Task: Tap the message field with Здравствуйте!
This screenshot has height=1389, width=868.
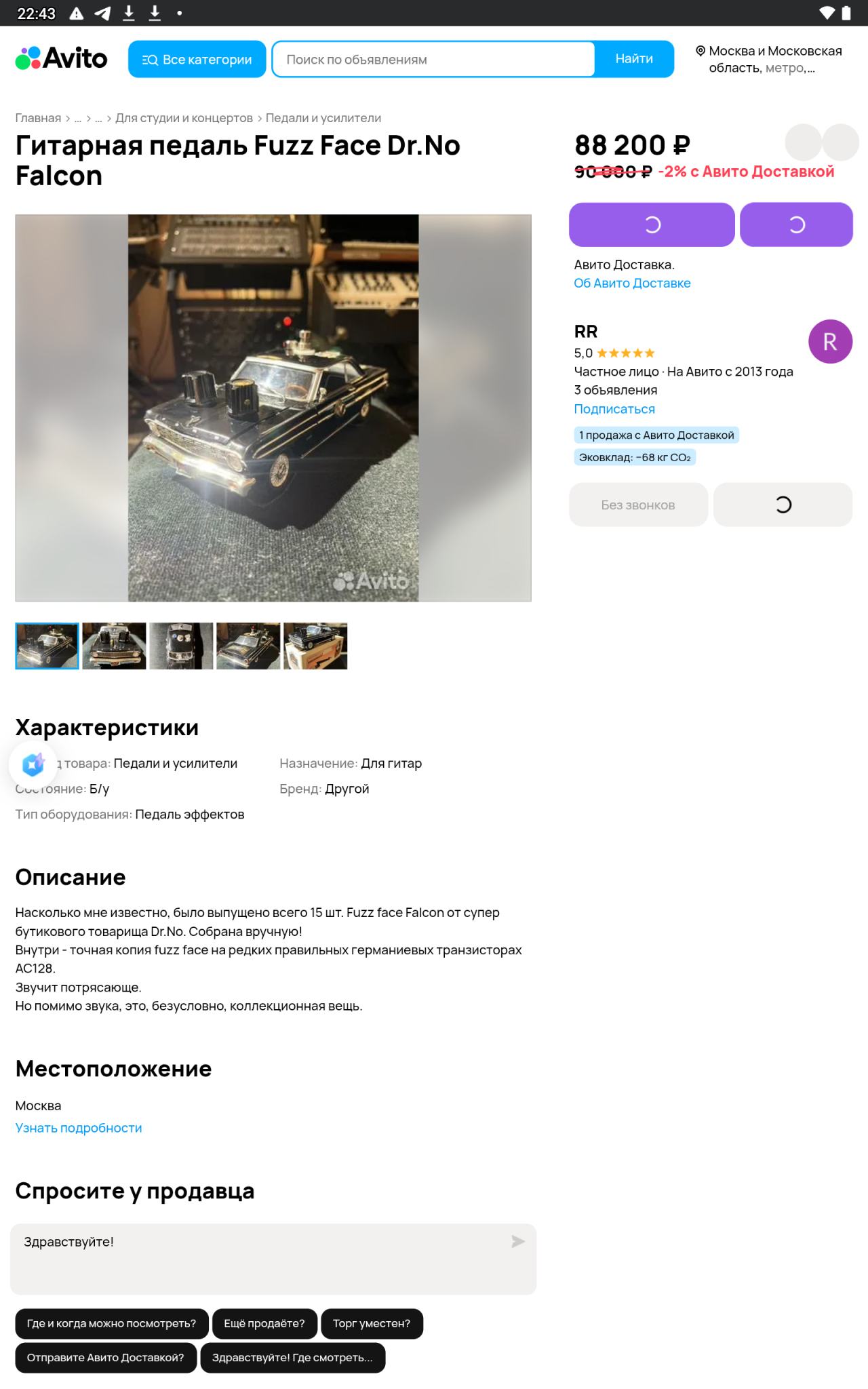Action: pyautogui.click(x=258, y=1259)
